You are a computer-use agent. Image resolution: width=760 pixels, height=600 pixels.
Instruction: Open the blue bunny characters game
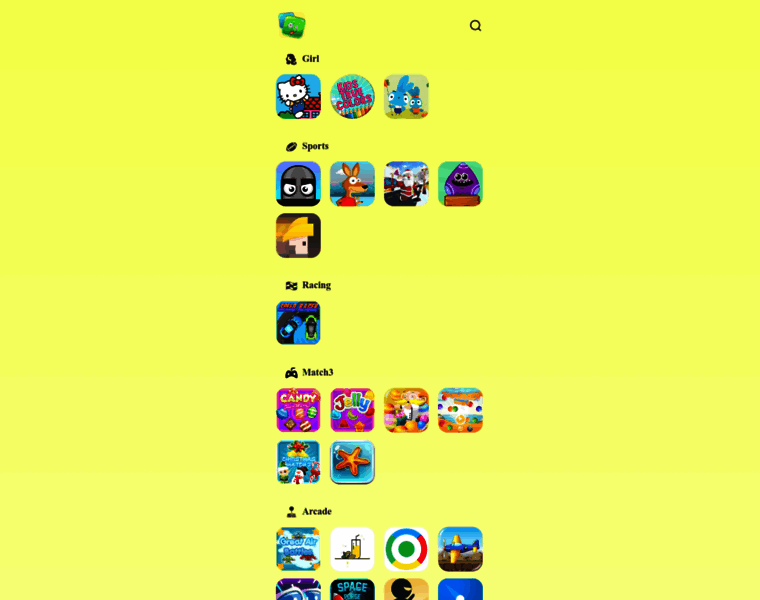click(x=406, y=96)
